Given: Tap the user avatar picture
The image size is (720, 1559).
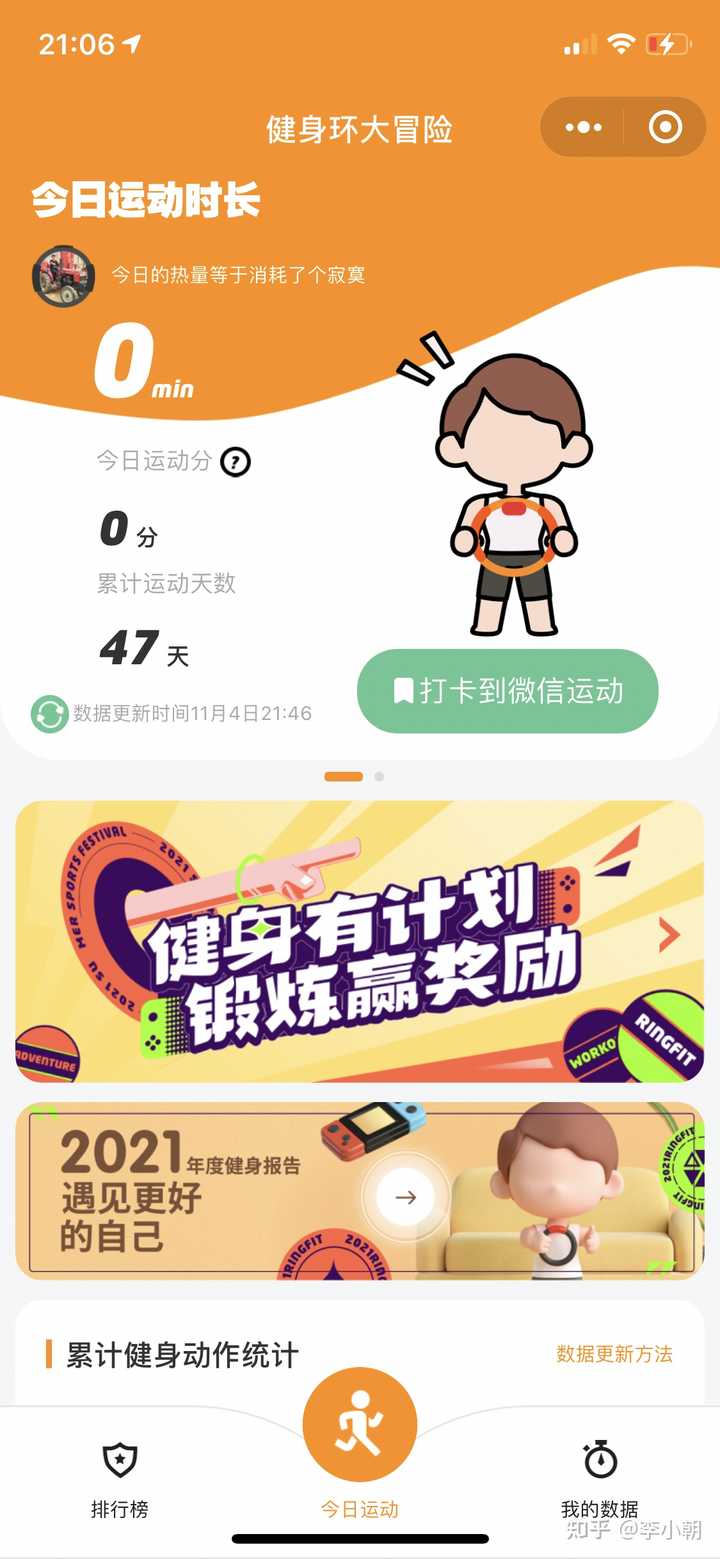Looking at the screenshot, I should tap(63, 275).
